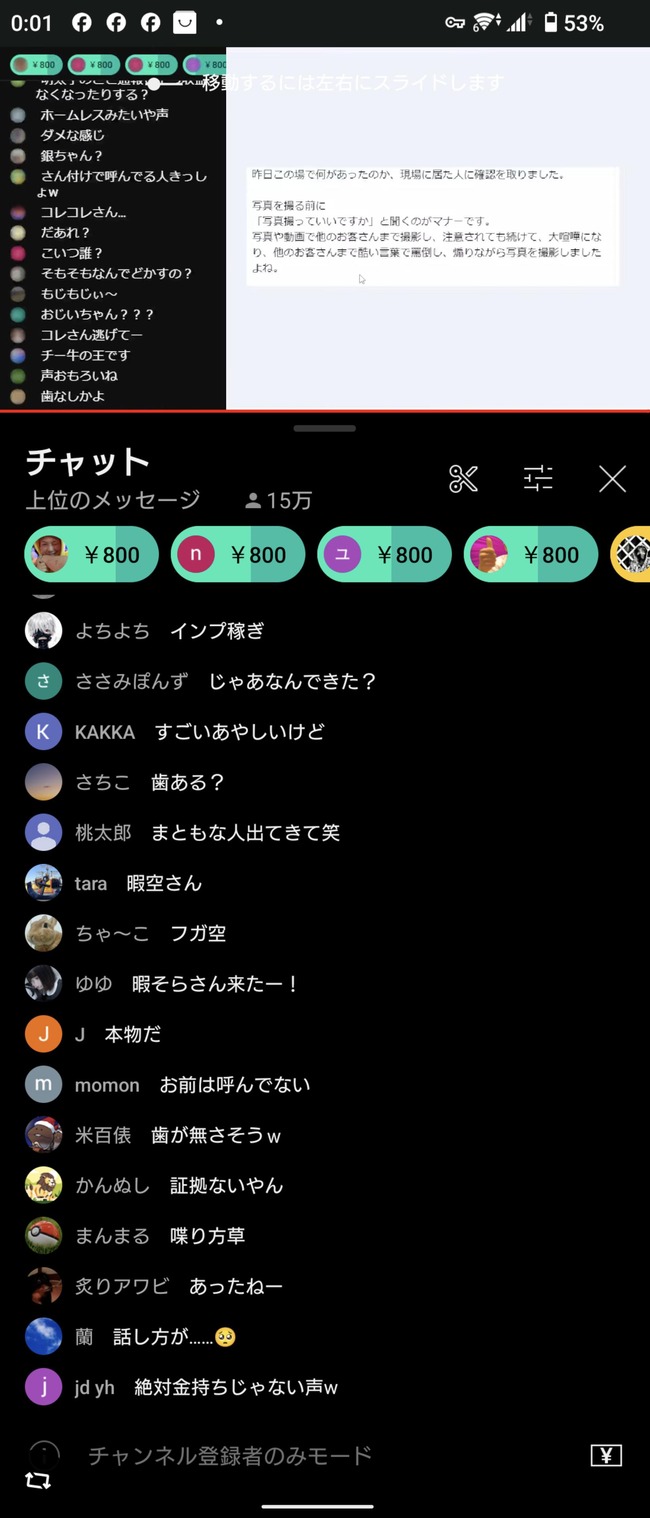Send a Super Chat with the ¥ icon
Screen dimensions: 650x1518
(x=606, y=1456)
